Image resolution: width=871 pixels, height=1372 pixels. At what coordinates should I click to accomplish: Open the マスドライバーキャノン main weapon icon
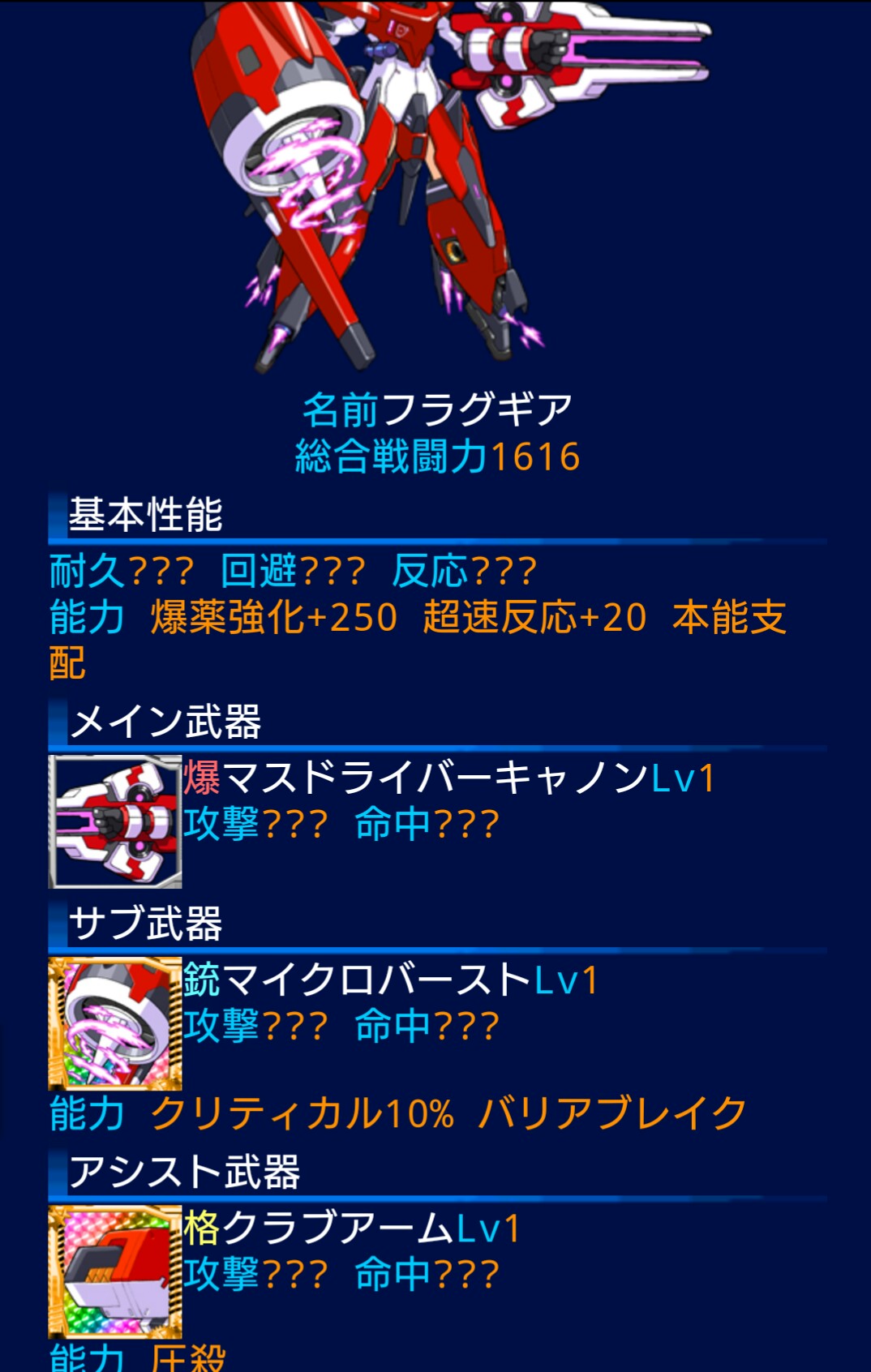pos(115,821)
